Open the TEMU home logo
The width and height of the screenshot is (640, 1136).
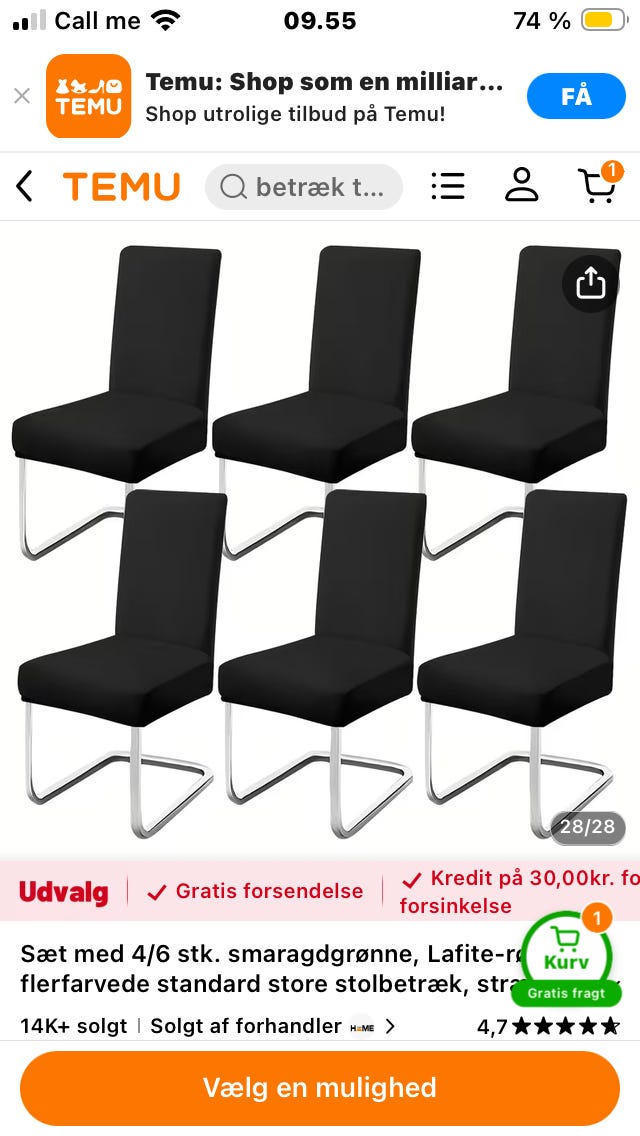click(121, 187)
